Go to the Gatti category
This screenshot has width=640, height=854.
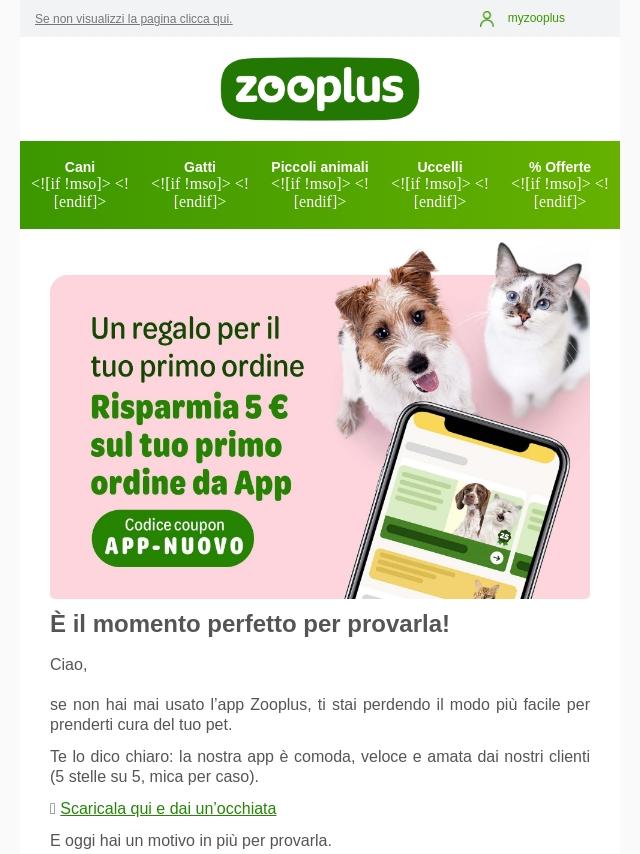[199, 167]
